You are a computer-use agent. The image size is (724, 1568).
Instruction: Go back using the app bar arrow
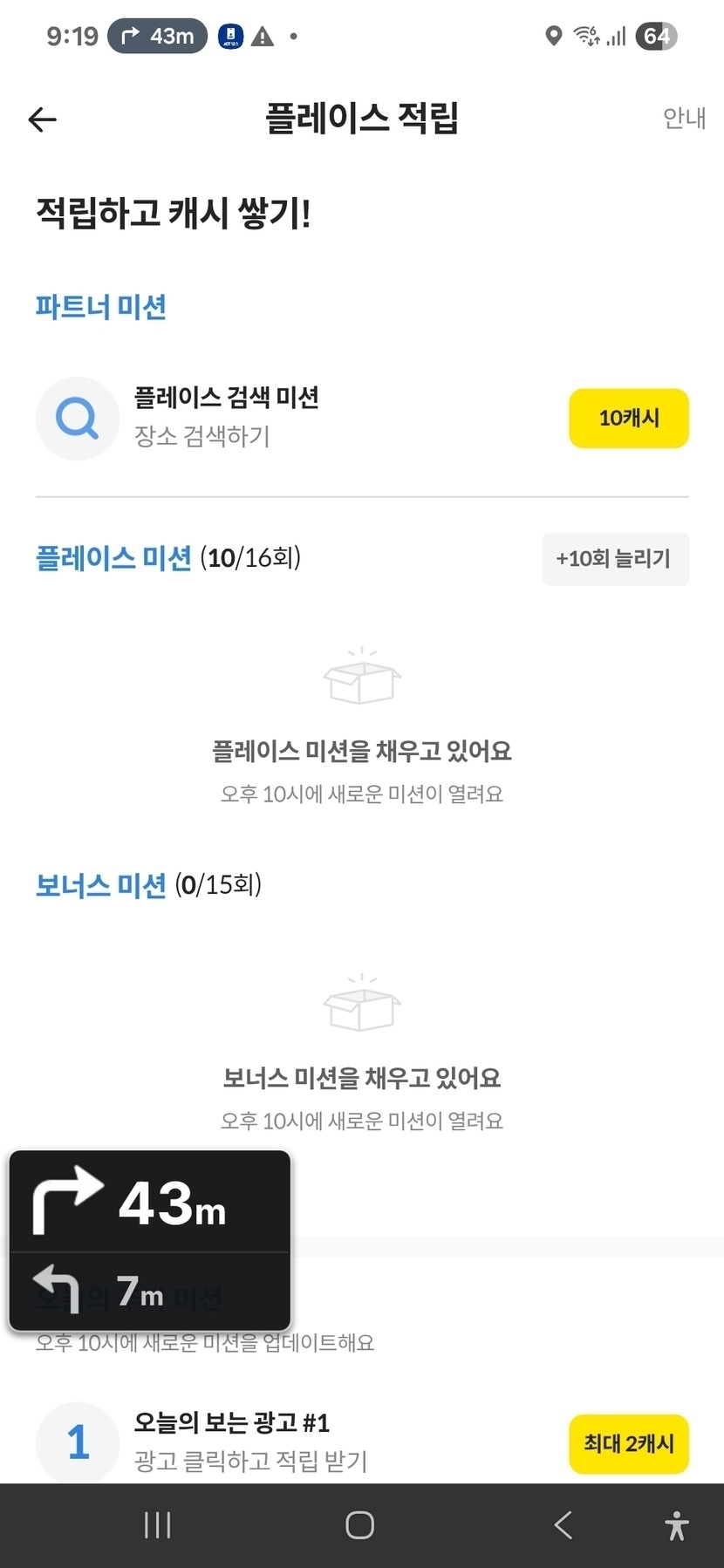(43, 119)
